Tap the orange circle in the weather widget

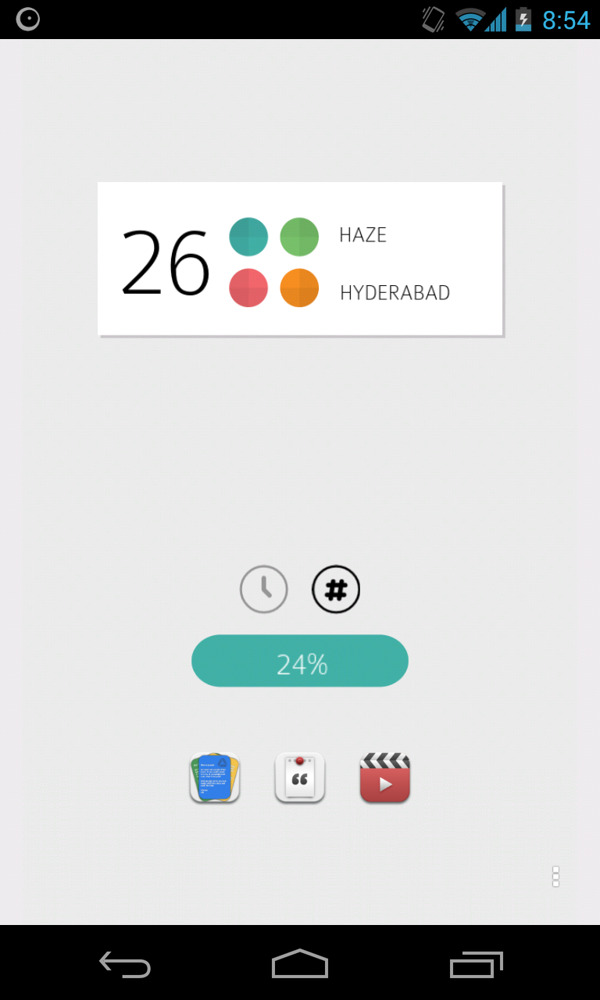click(x=299, y=288)
